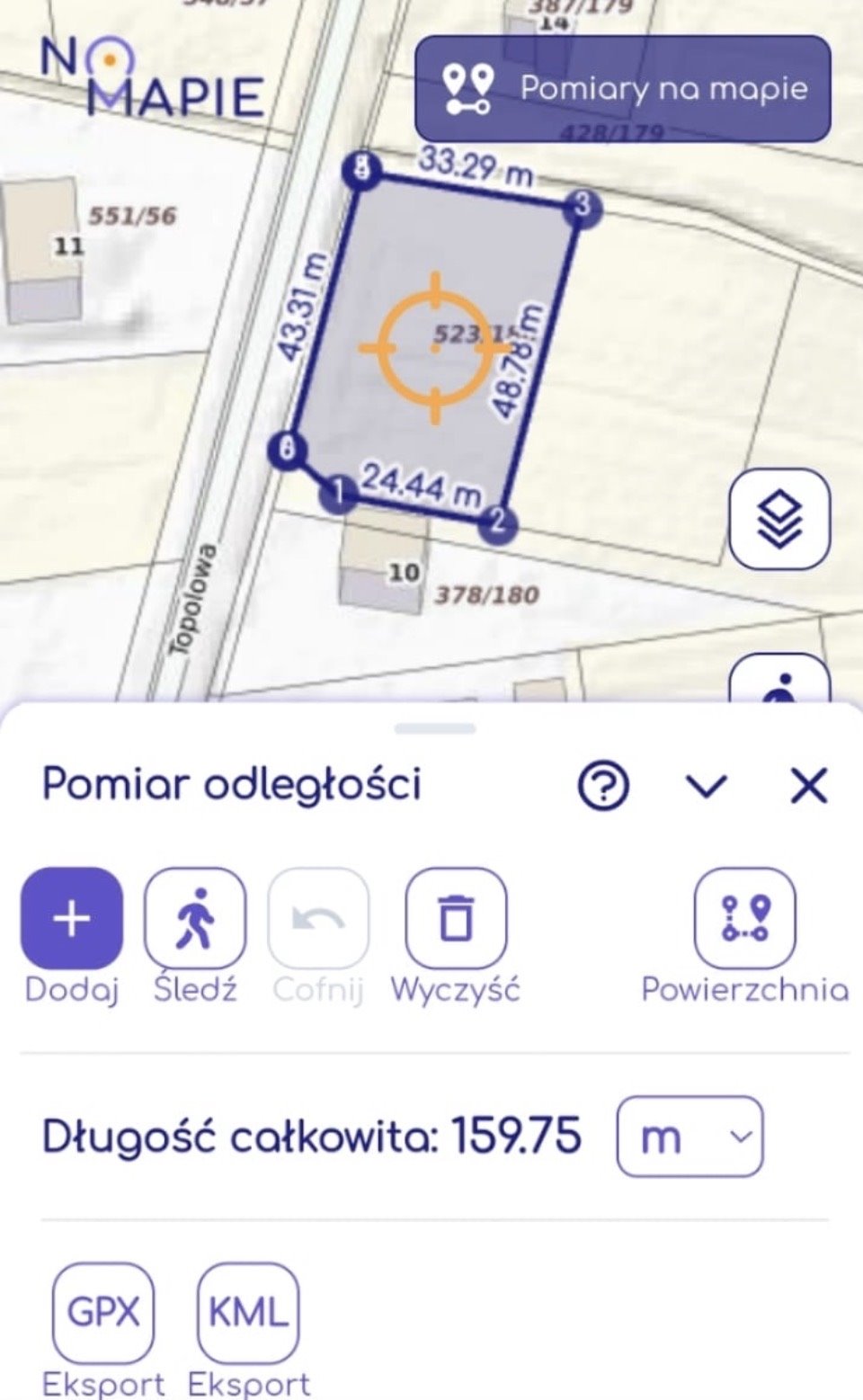The width and height of the screenshot is (863, 1400).
Task: Open the length unit dropdown
Action: [690, 1137]
